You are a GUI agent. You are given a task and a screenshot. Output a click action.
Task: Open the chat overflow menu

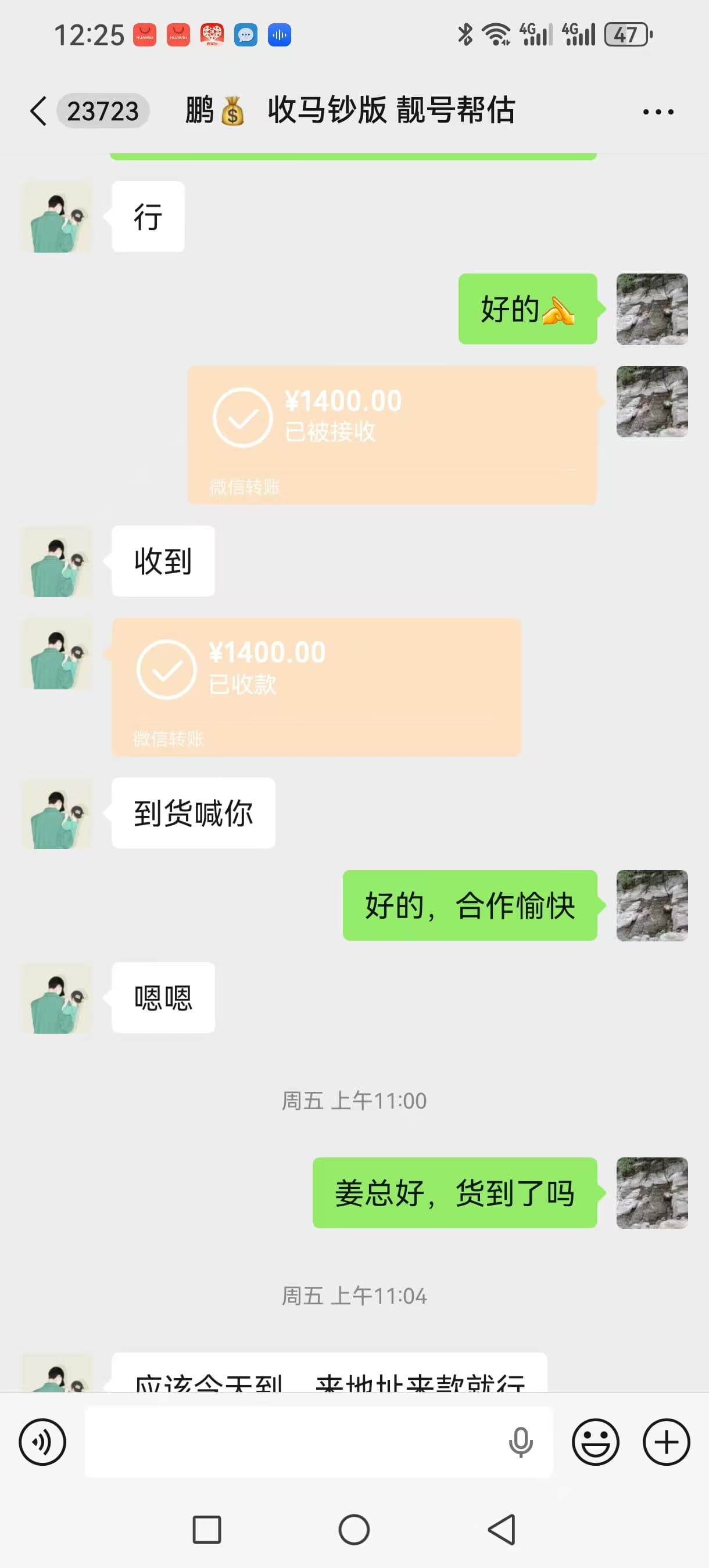coord(658,112)
